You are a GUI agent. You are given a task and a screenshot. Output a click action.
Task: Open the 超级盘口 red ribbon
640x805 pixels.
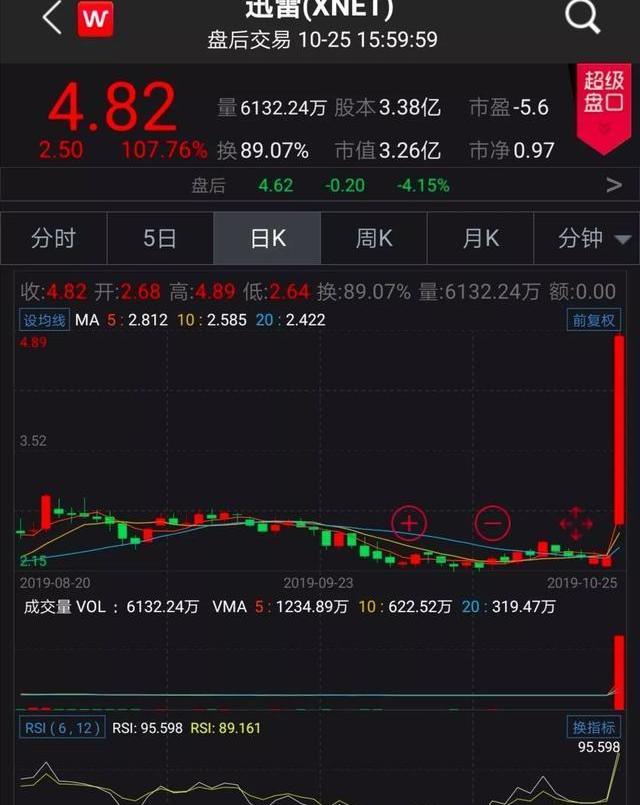(603, 106)
